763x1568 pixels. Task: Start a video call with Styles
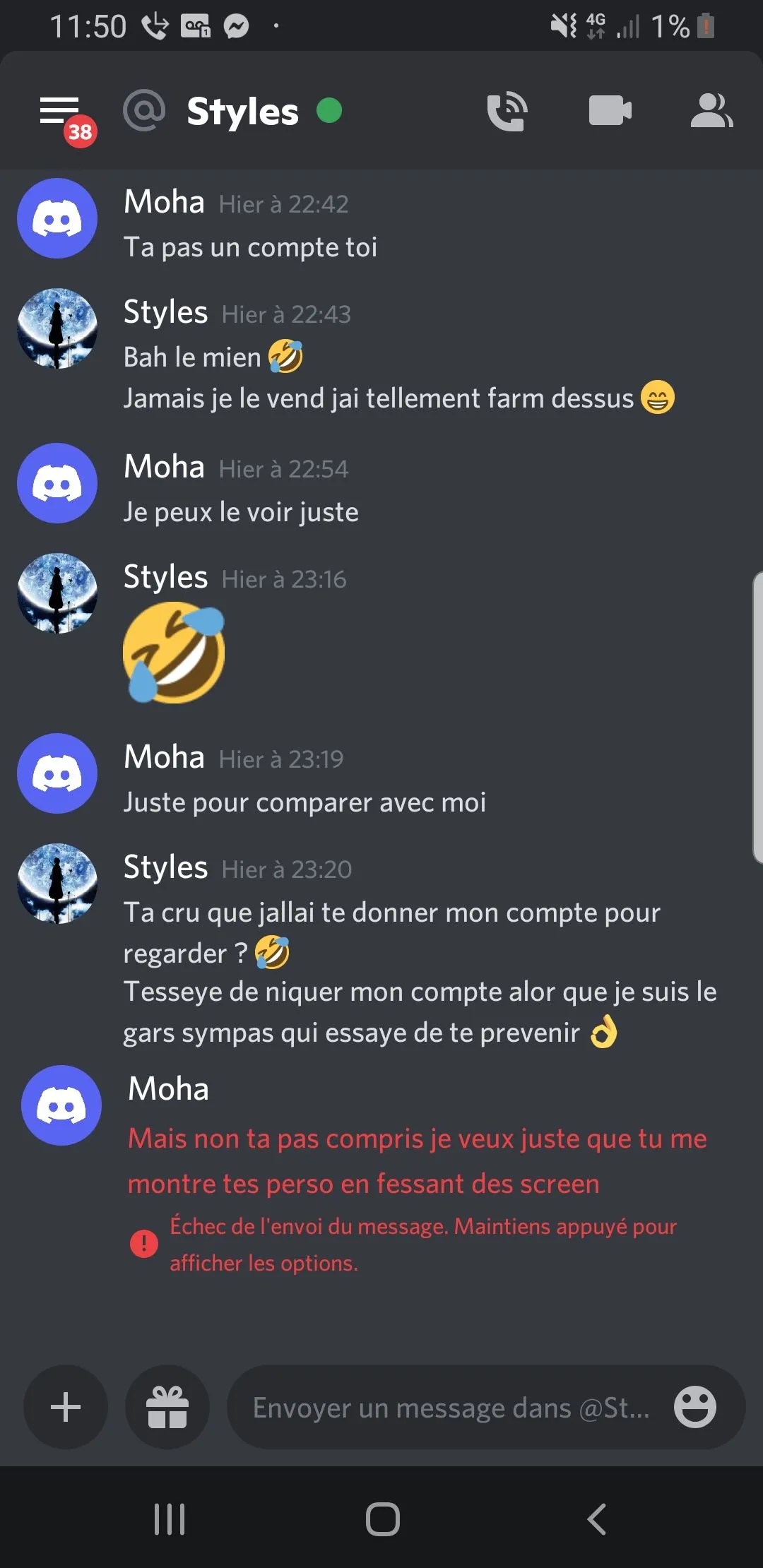(x=610, y=111)
